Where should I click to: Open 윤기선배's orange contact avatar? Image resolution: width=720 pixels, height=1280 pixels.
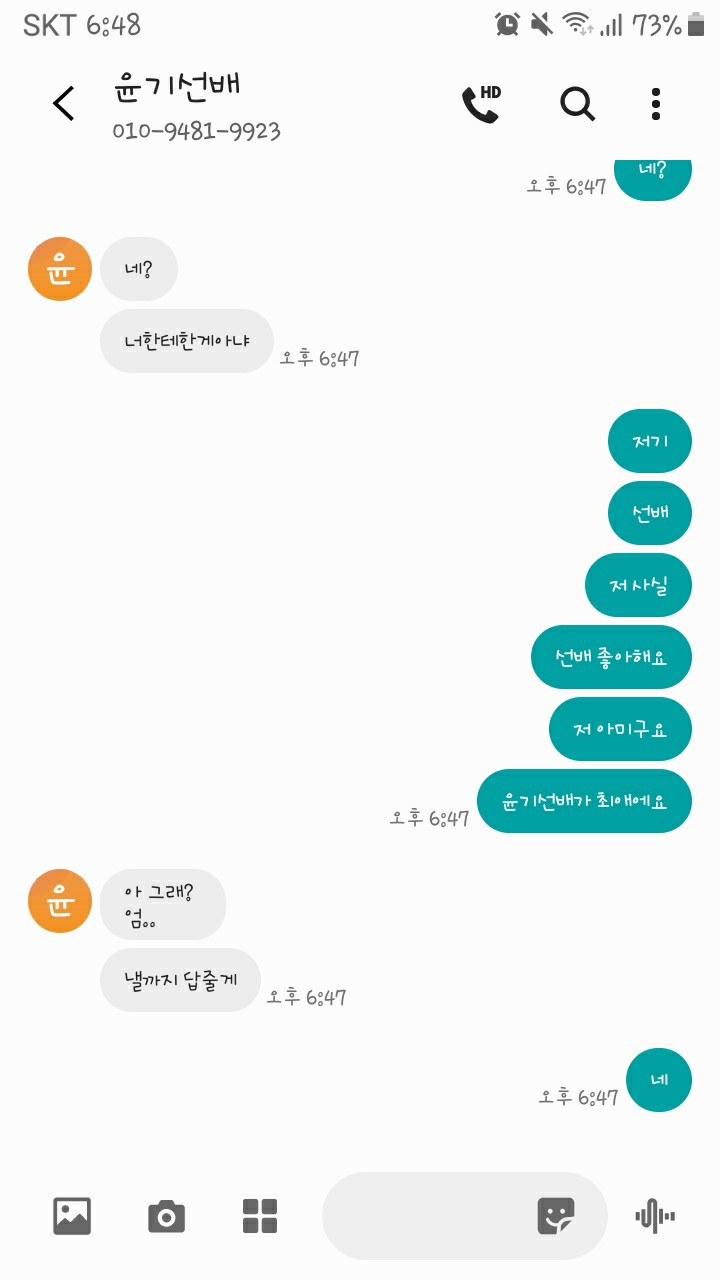coord(60,269)
